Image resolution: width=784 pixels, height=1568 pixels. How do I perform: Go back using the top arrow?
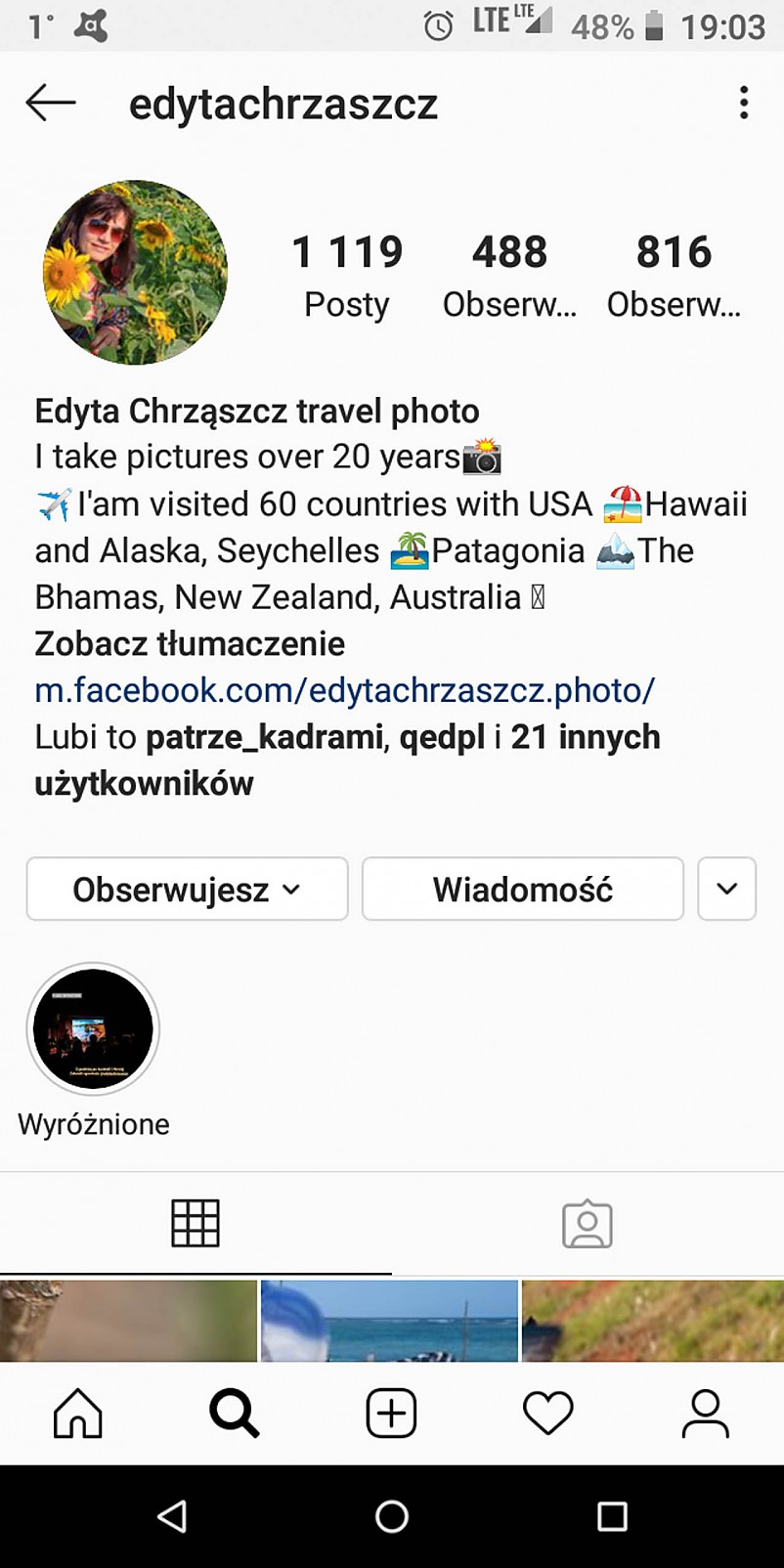point(51,103)
